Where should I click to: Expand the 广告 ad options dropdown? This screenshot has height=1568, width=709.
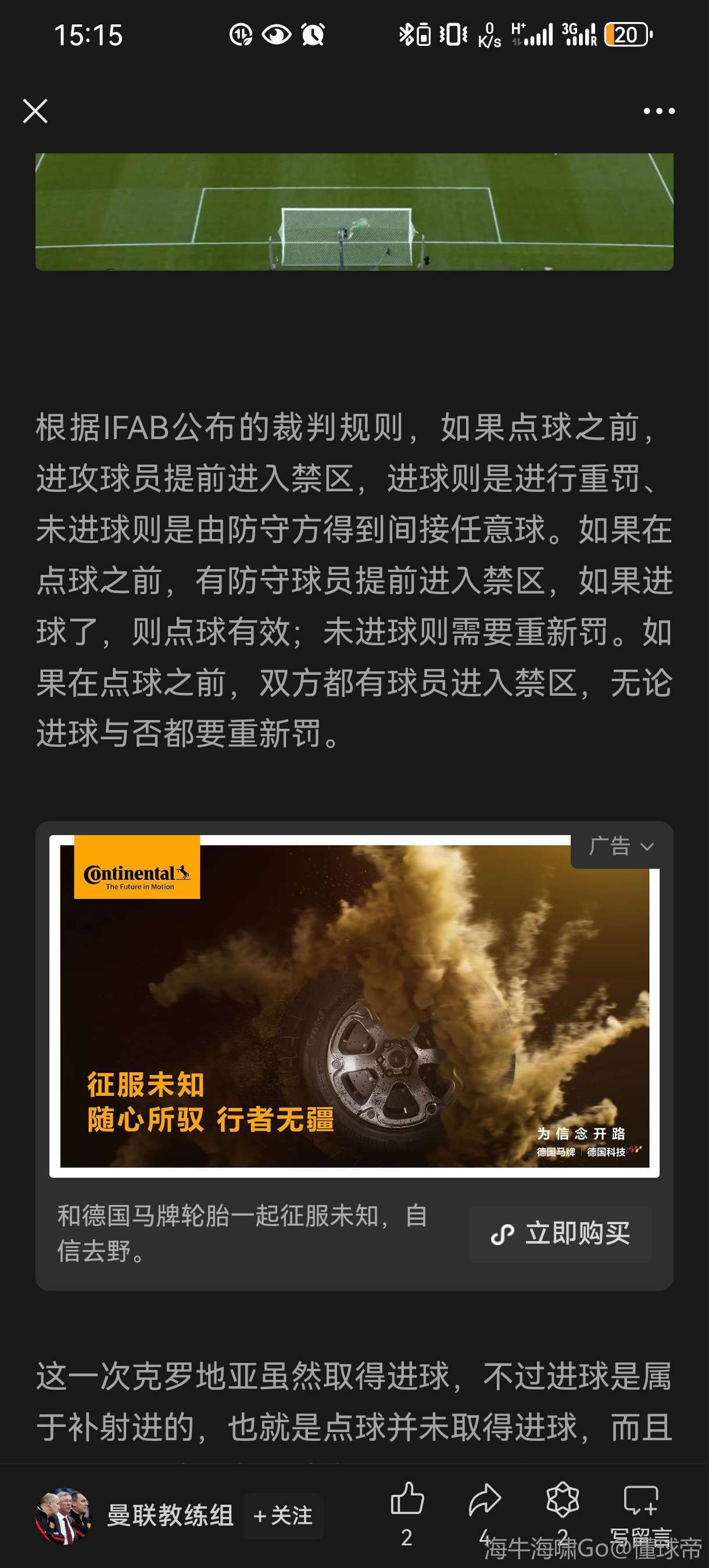click(x=621, y=847)
